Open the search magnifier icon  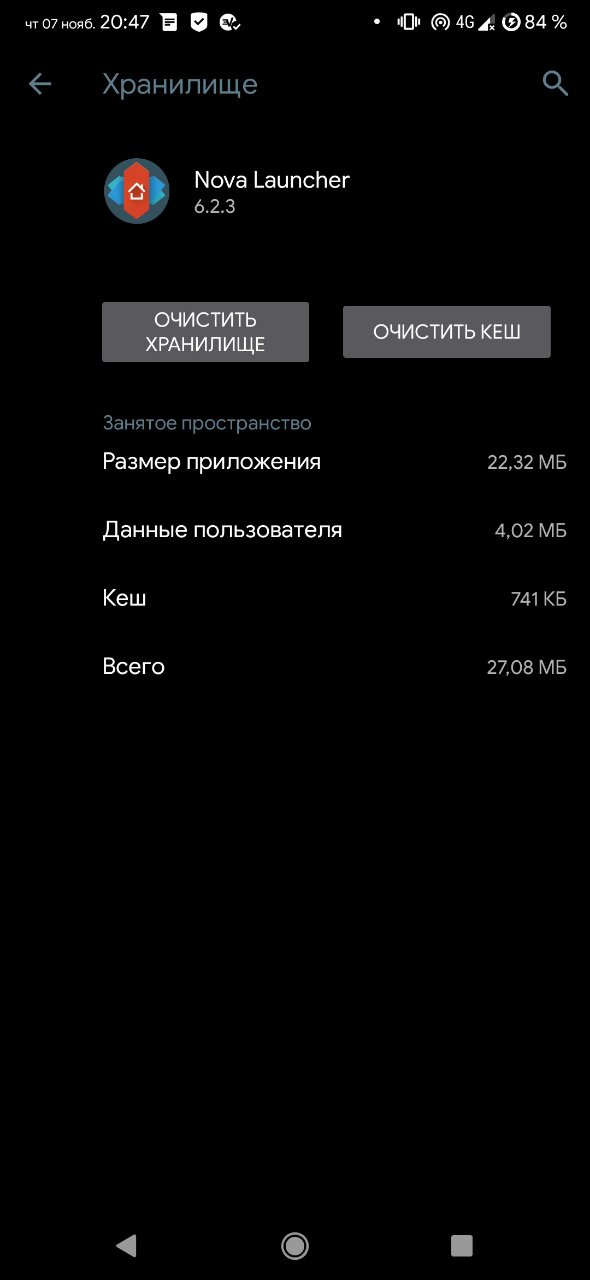(555, 84)
